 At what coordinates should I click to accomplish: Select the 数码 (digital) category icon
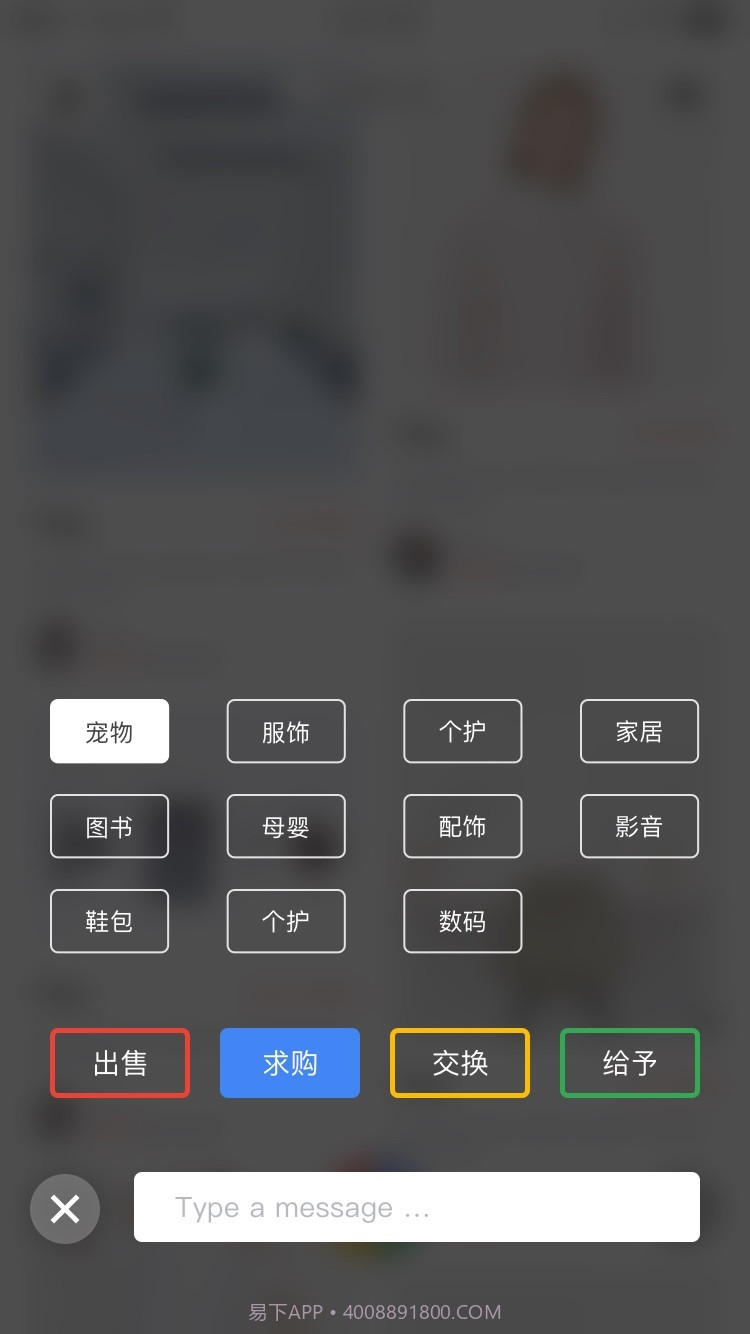[462, 921]
